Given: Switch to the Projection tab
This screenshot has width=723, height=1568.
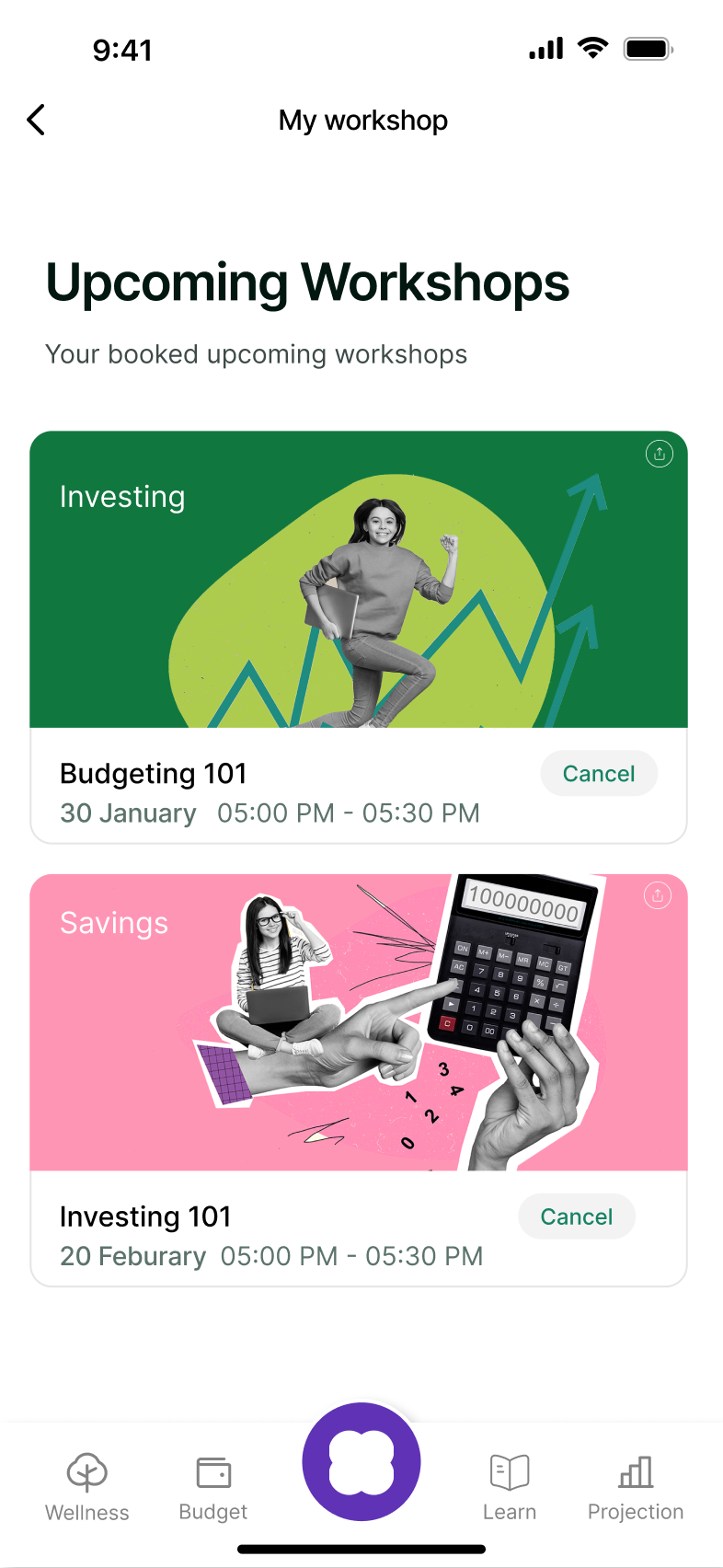Looking at the screenshot, I should point(636,1486).
